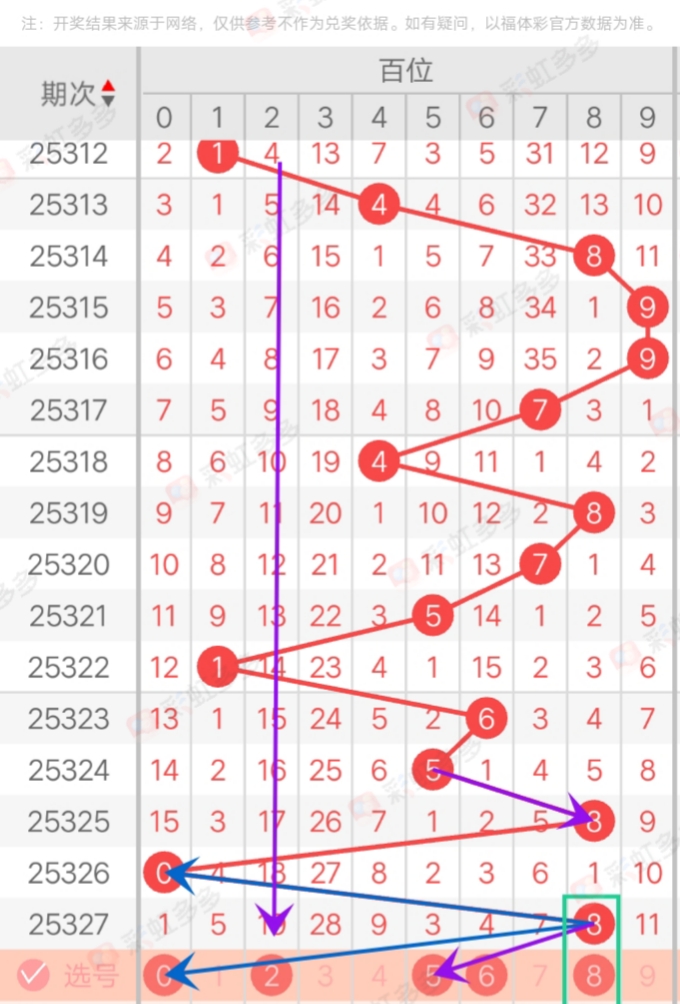The width and height of the screenshot is (680, 1004).
Task: Pick number 4 in the 选号 row
Action: [x=379, y=974]
